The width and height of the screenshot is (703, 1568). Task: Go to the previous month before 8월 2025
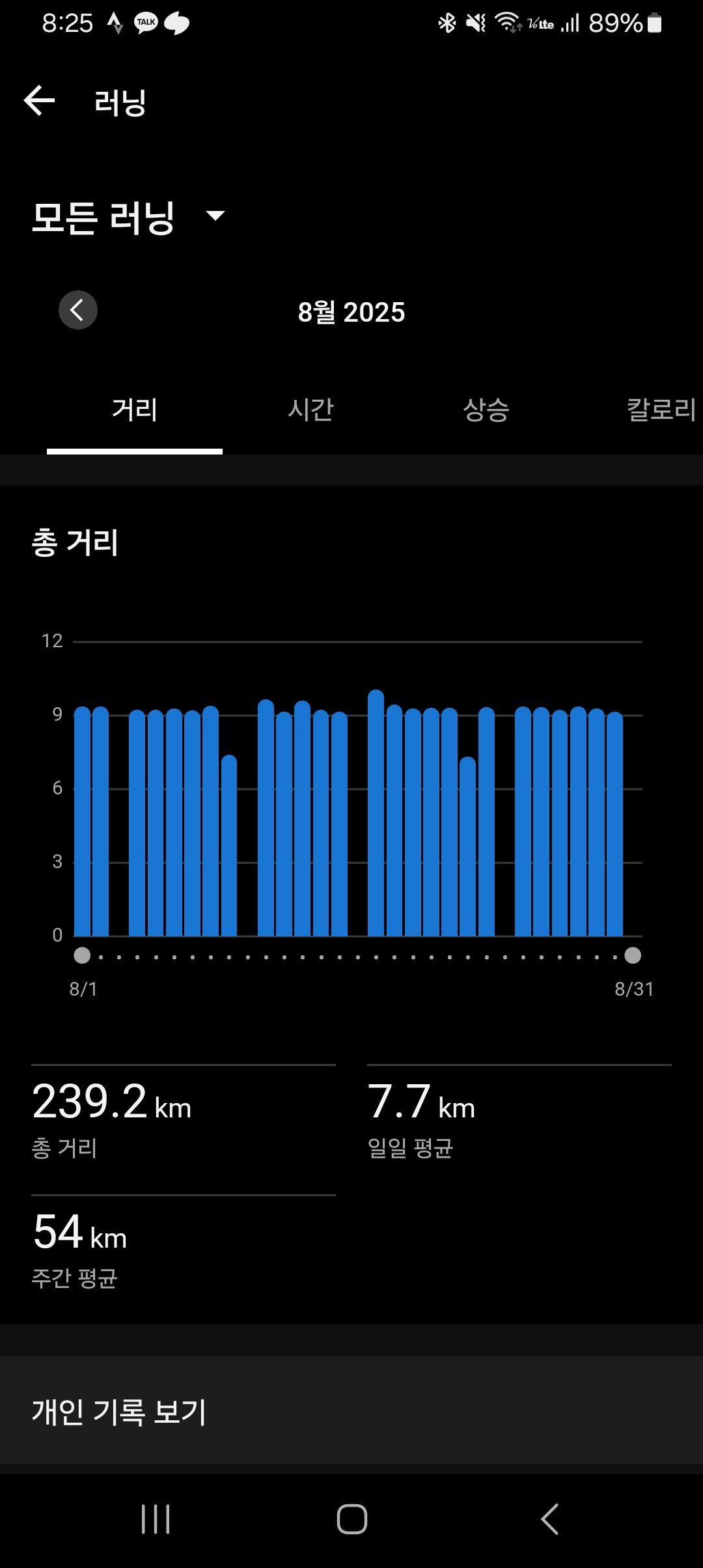(78, 310)
